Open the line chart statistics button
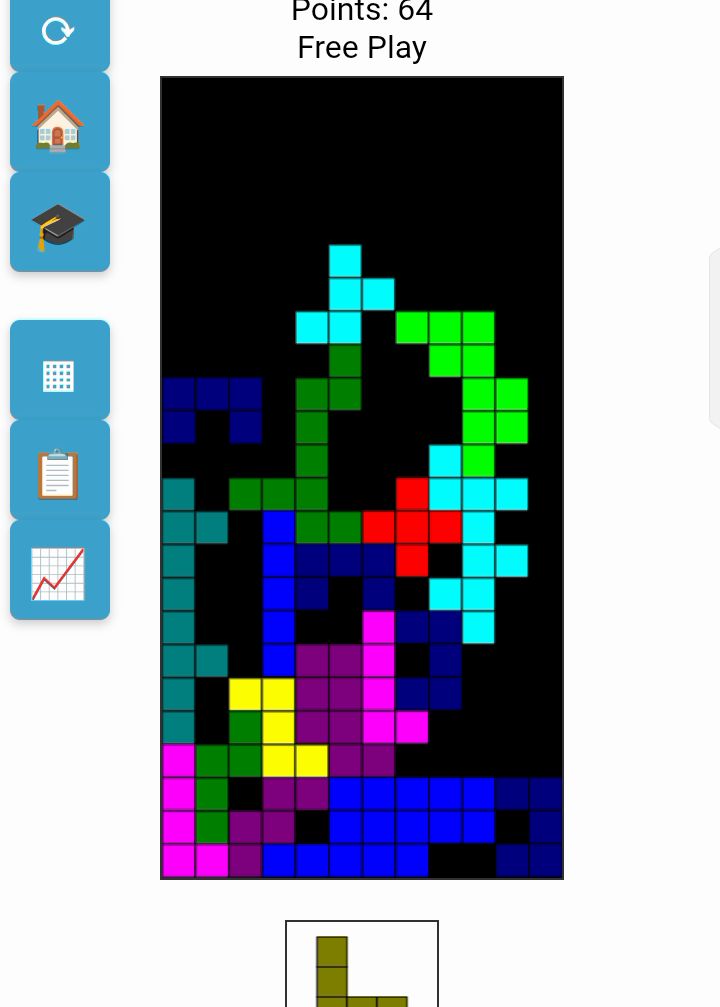The height and width of the screenshot is (1007, 720). click(60, 570)
